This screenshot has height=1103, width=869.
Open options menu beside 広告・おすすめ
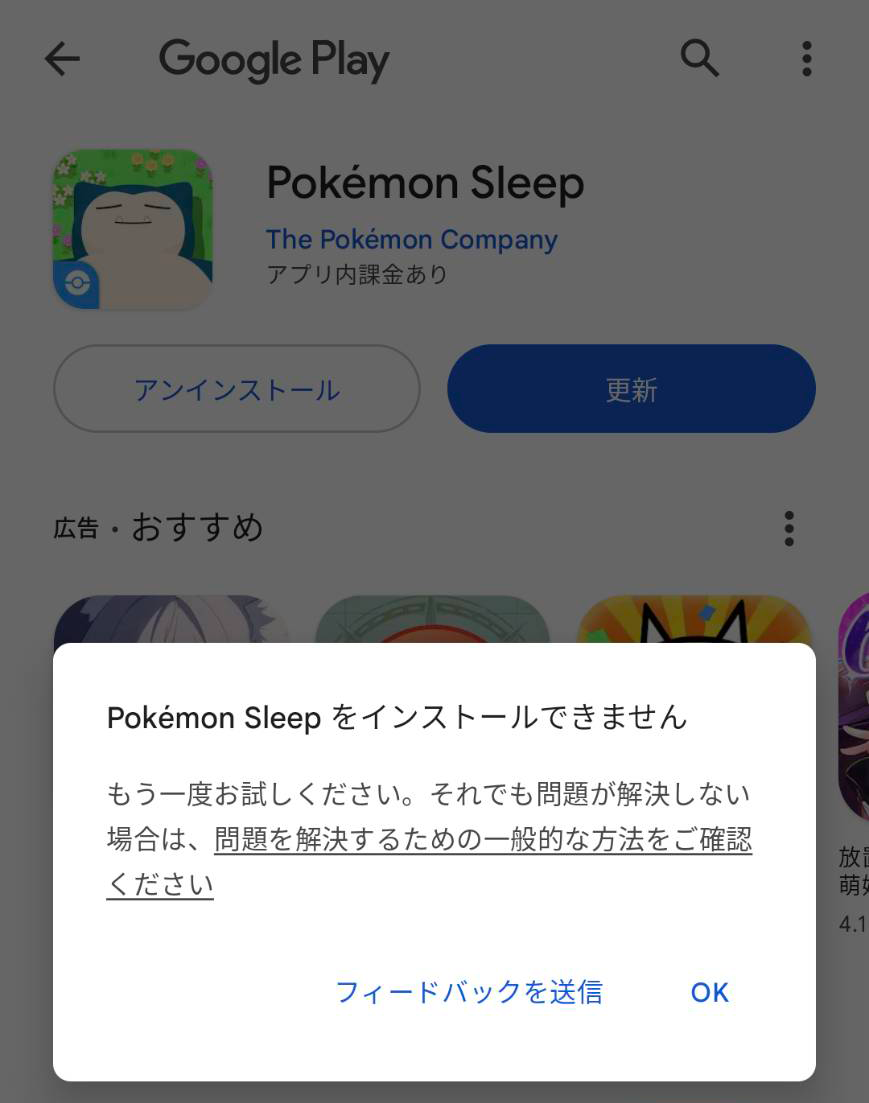click(789, 528)
